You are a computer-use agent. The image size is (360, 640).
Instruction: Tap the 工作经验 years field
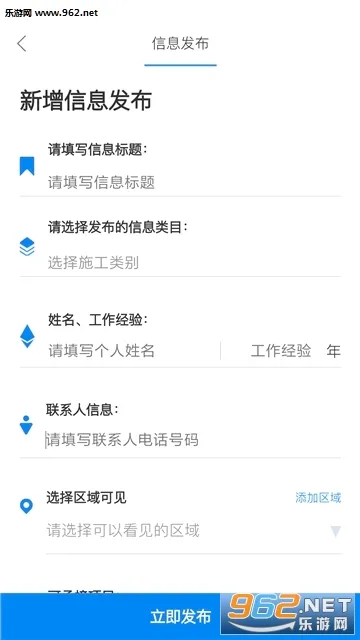click(x=281, y=351)
